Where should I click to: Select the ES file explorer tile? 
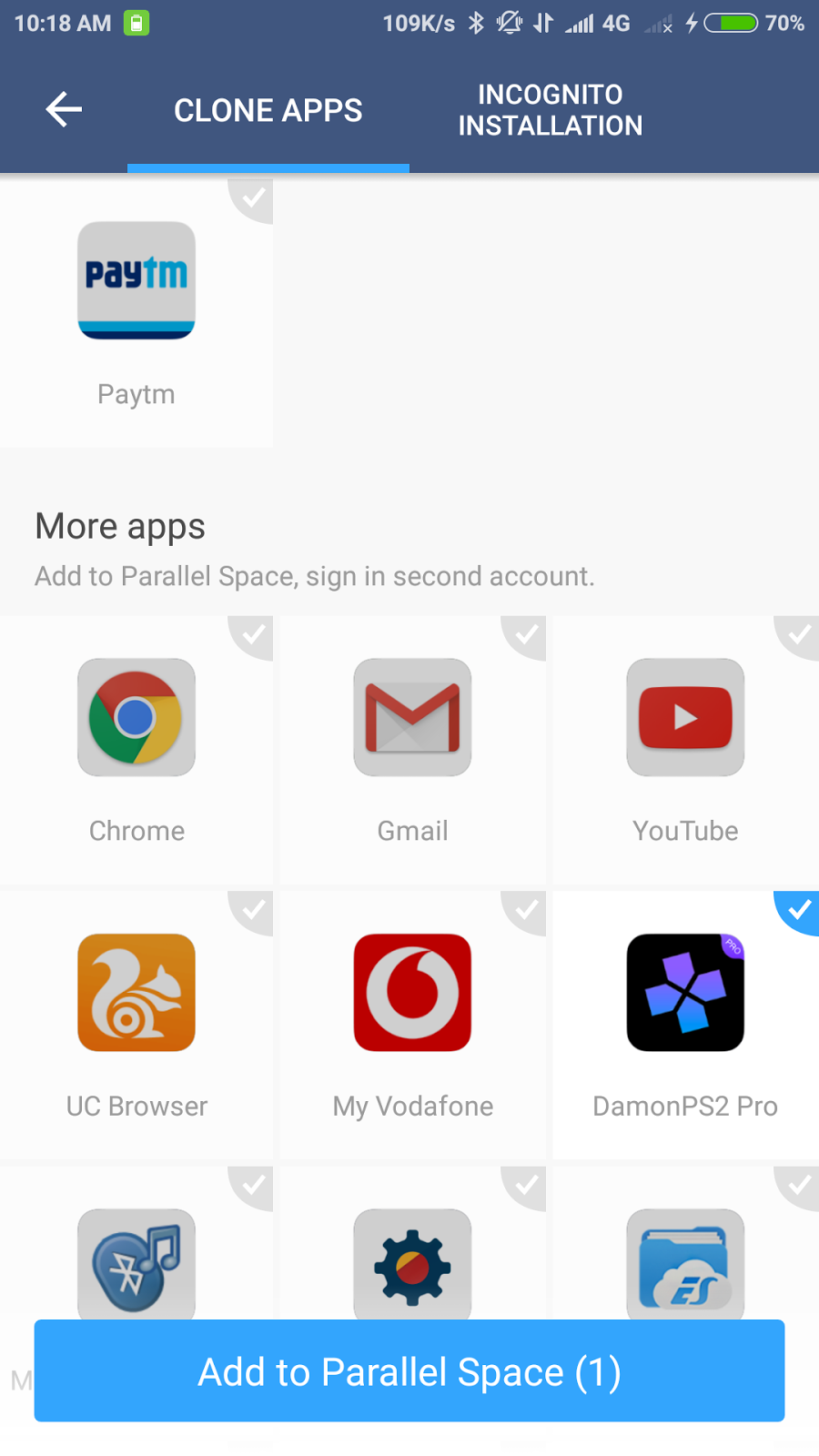point(685,1260)
